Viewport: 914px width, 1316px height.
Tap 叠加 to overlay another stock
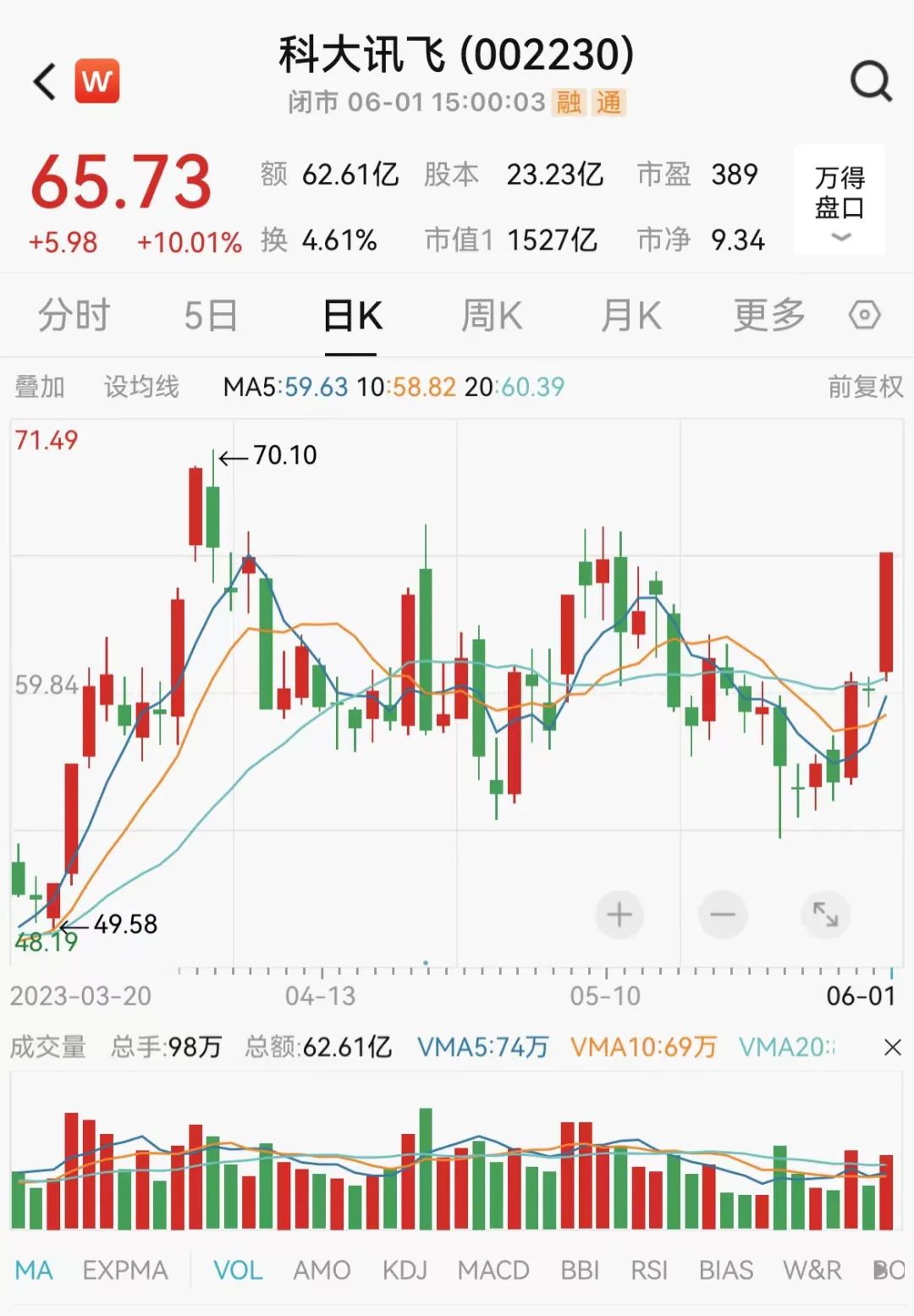coord(40,387)
